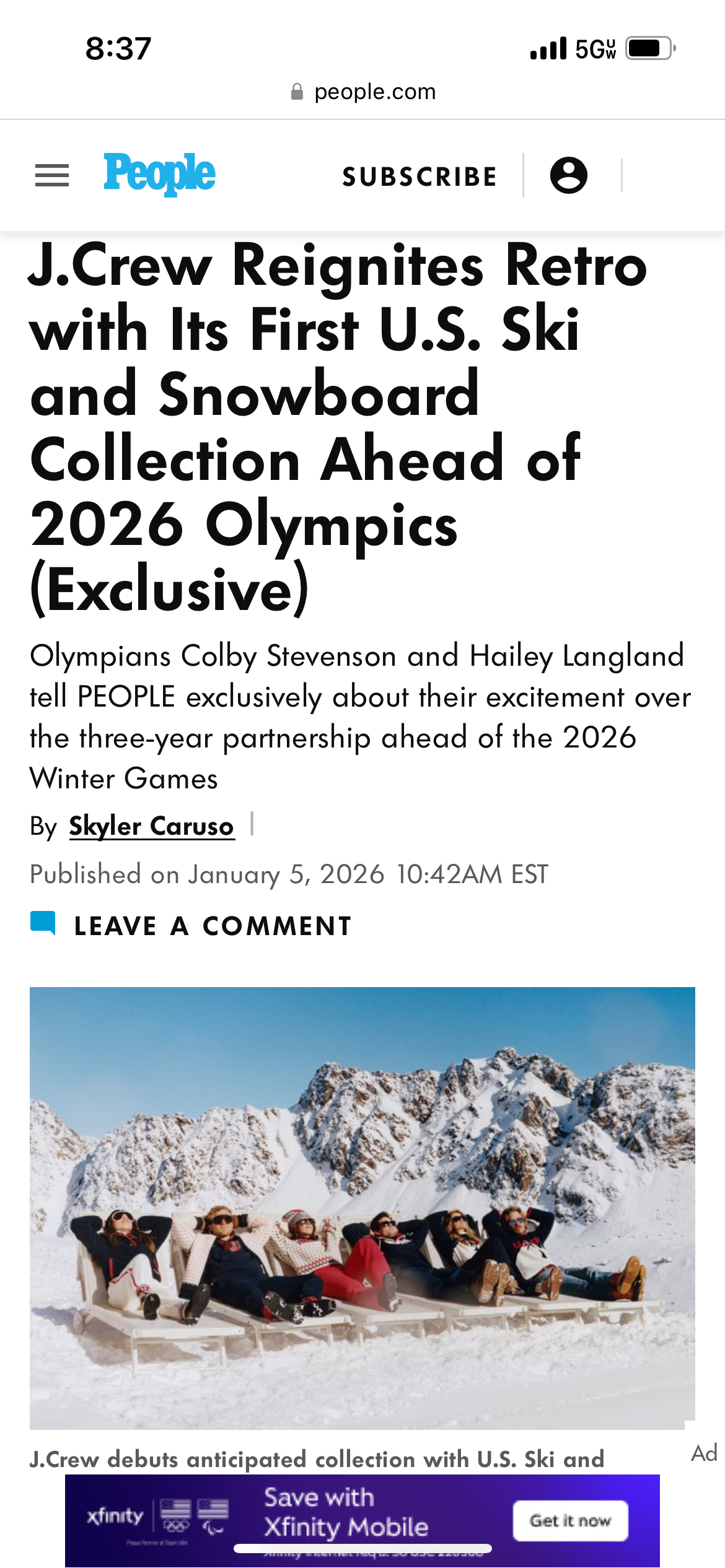Image resolution: width=725 pixels, height=1568 pixels.
Task: Tap the people.com address bar
Action: coord(363,92)
